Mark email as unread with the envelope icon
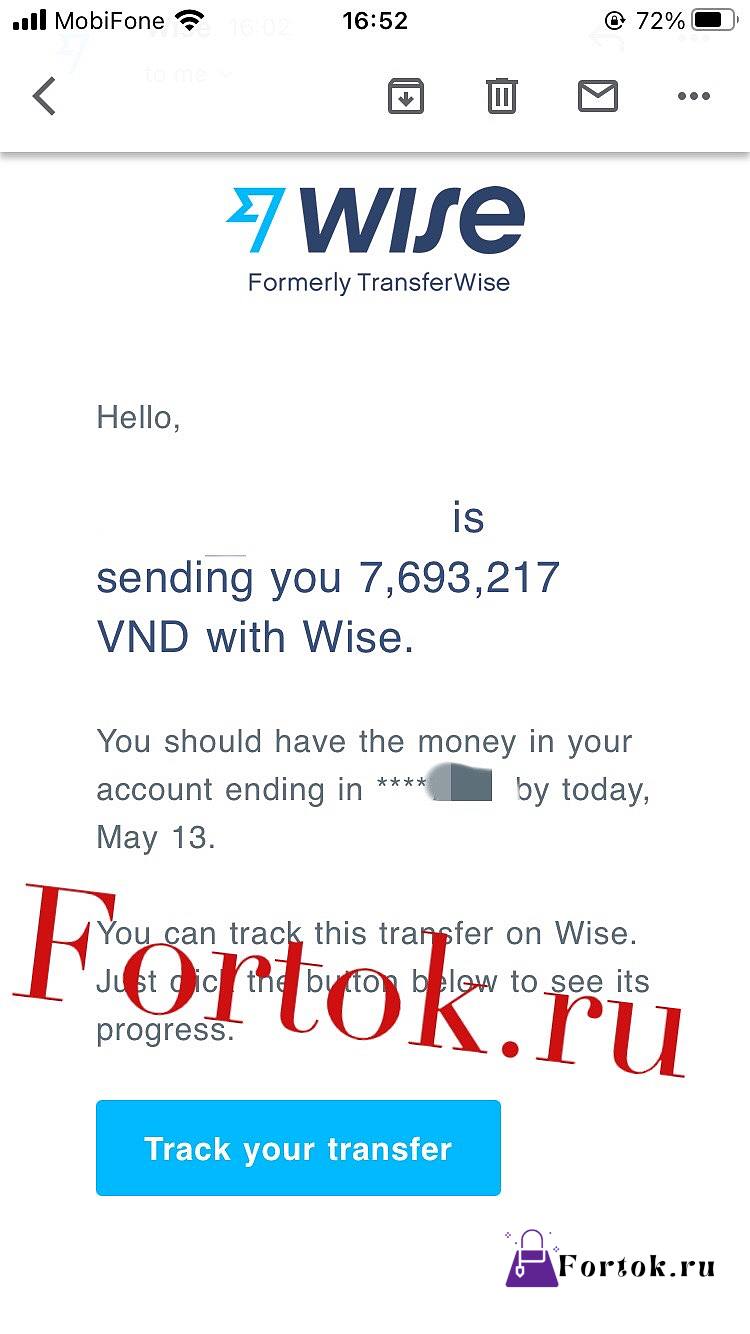This screenshot has height=1334, width=750. 598,97
